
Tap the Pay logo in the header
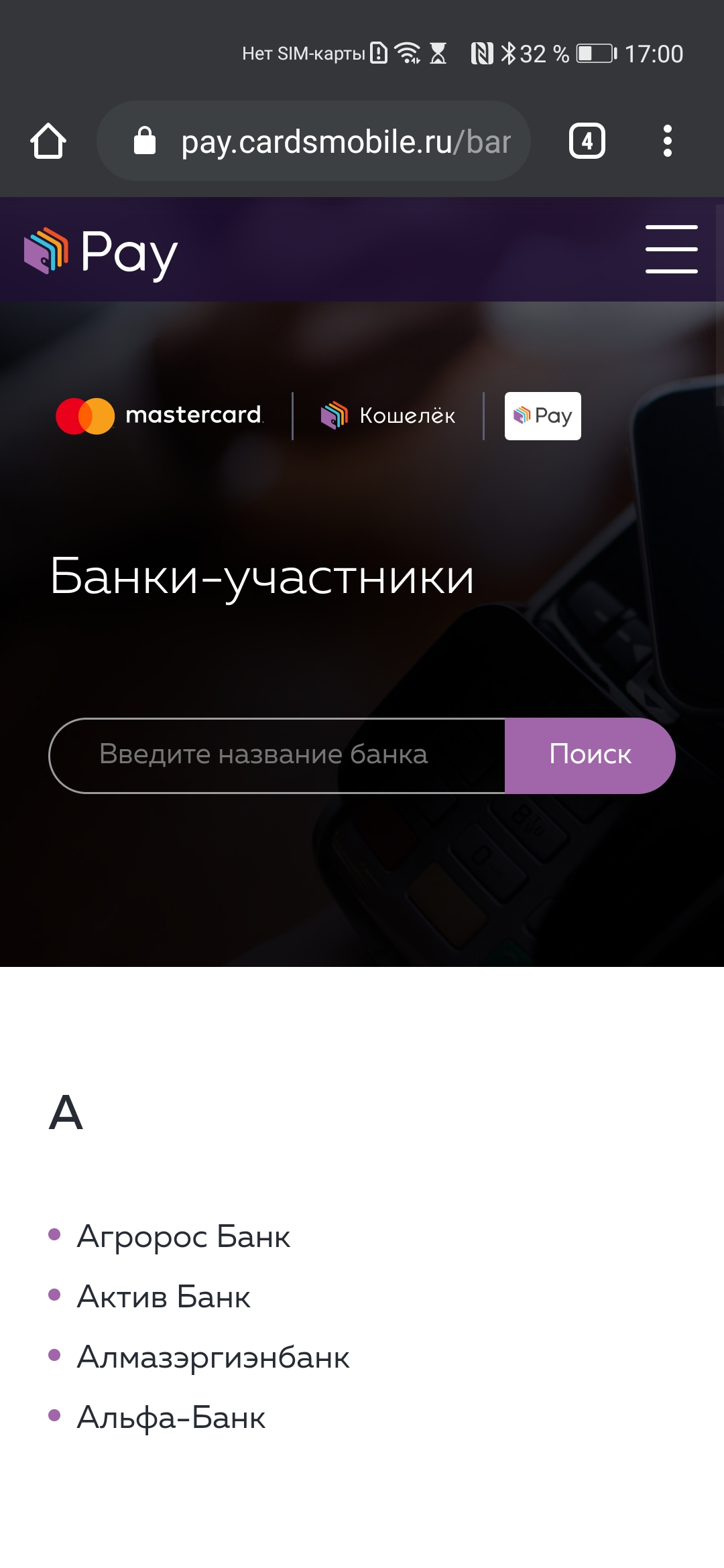[x=101, y=253]
